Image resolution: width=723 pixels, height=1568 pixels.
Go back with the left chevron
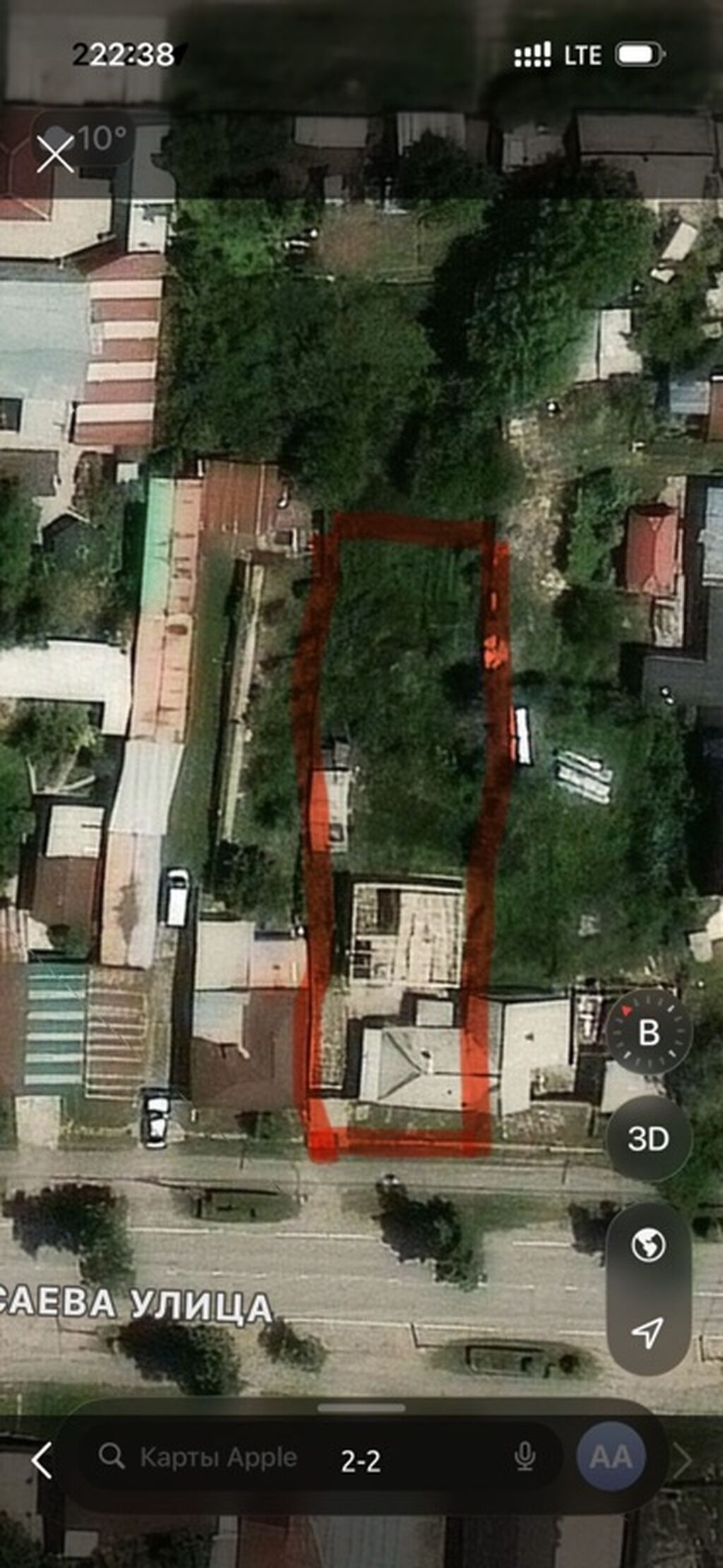42,1460
